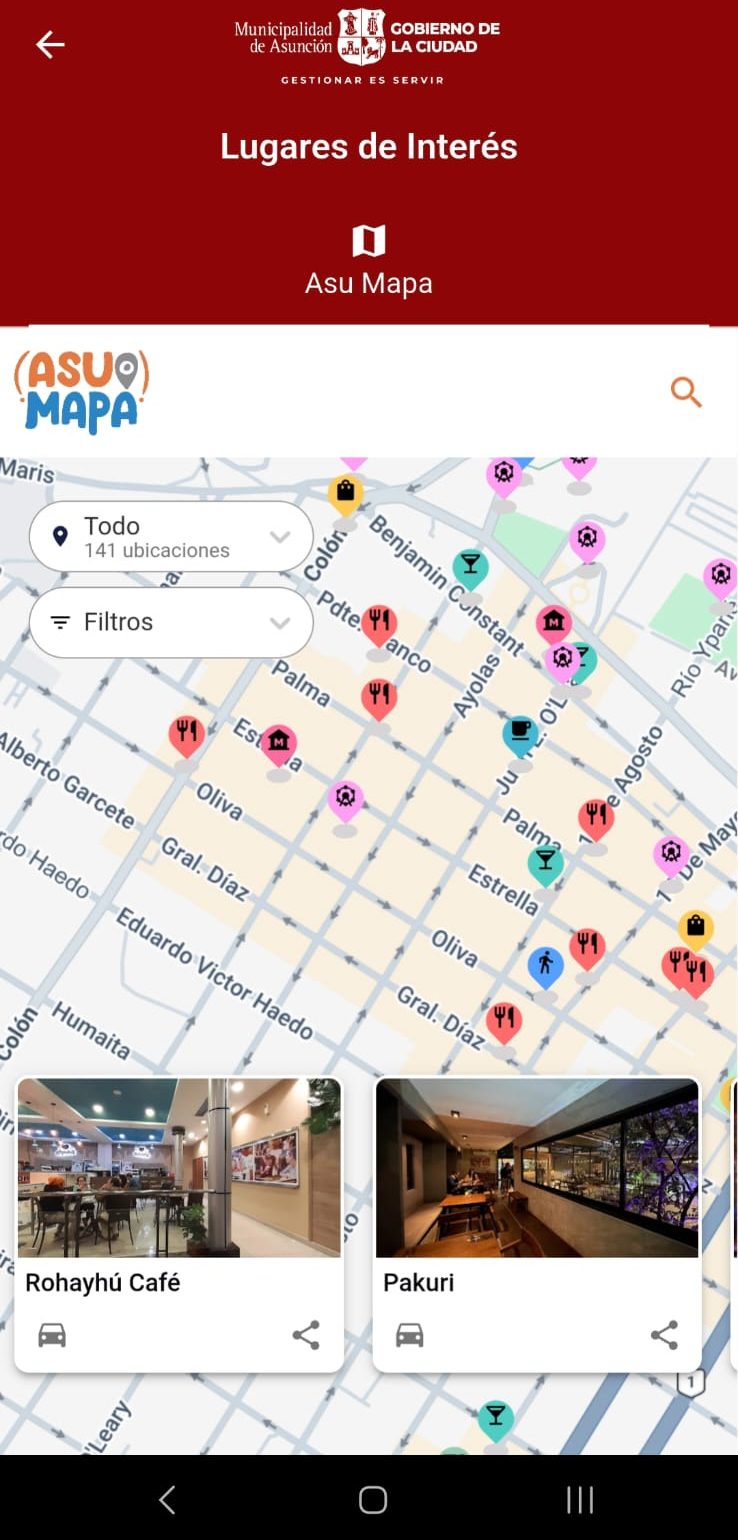Image resolution: width=738 pixels, height=1540 pixels.
Task: Open the Asu Mapa tab
Action: coord(368,260)
